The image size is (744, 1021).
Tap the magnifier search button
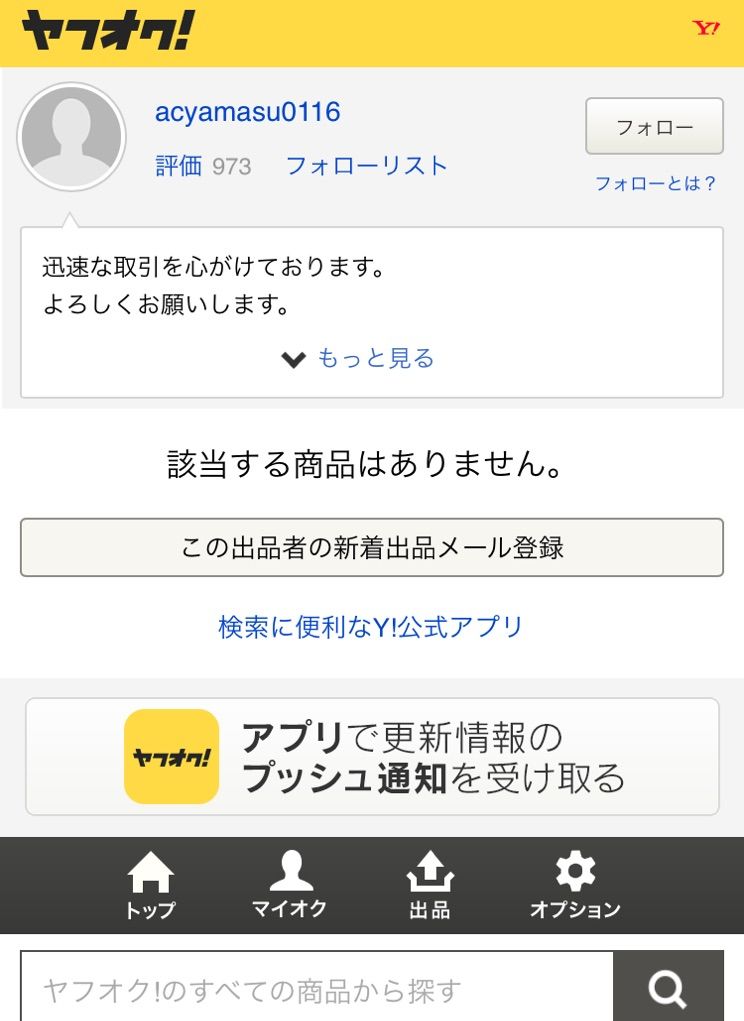tap(667, 989)
